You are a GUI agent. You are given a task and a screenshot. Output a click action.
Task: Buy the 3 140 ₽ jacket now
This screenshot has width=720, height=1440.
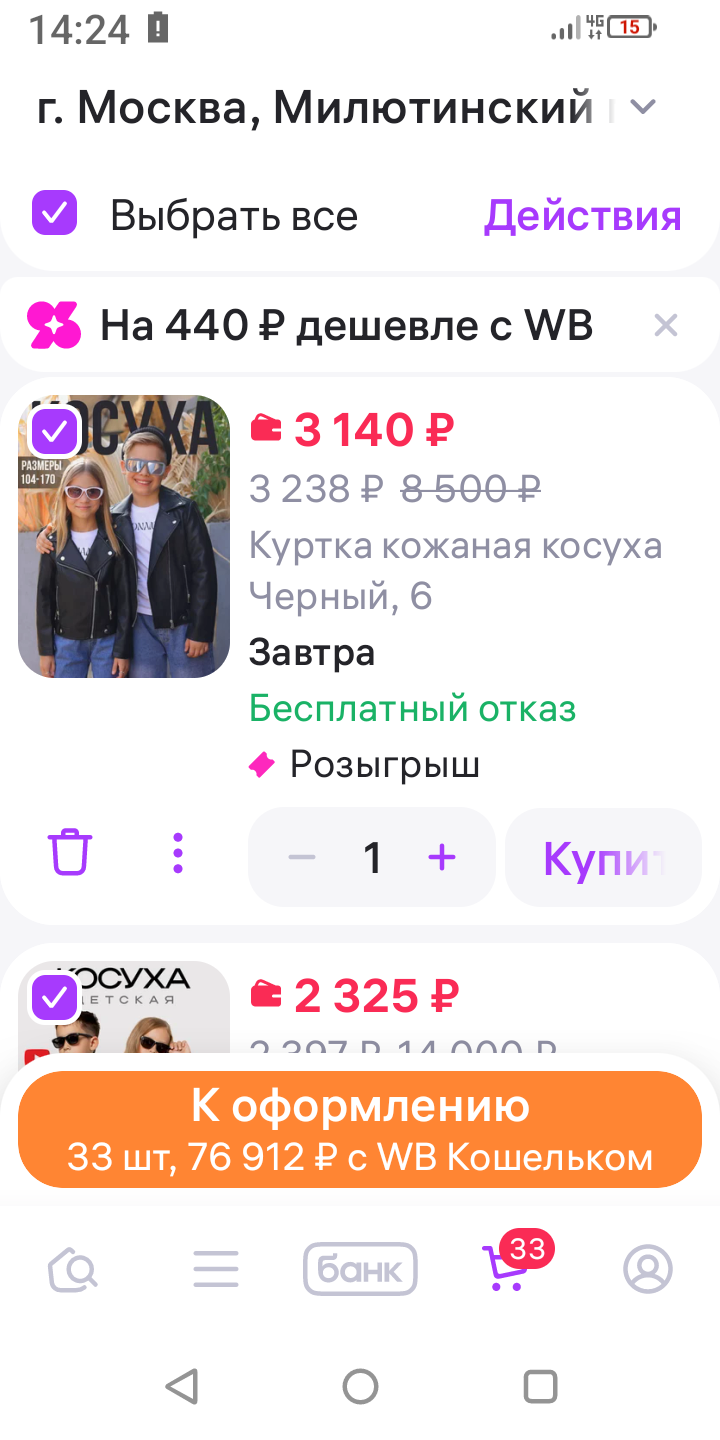(x=603, y=857)
